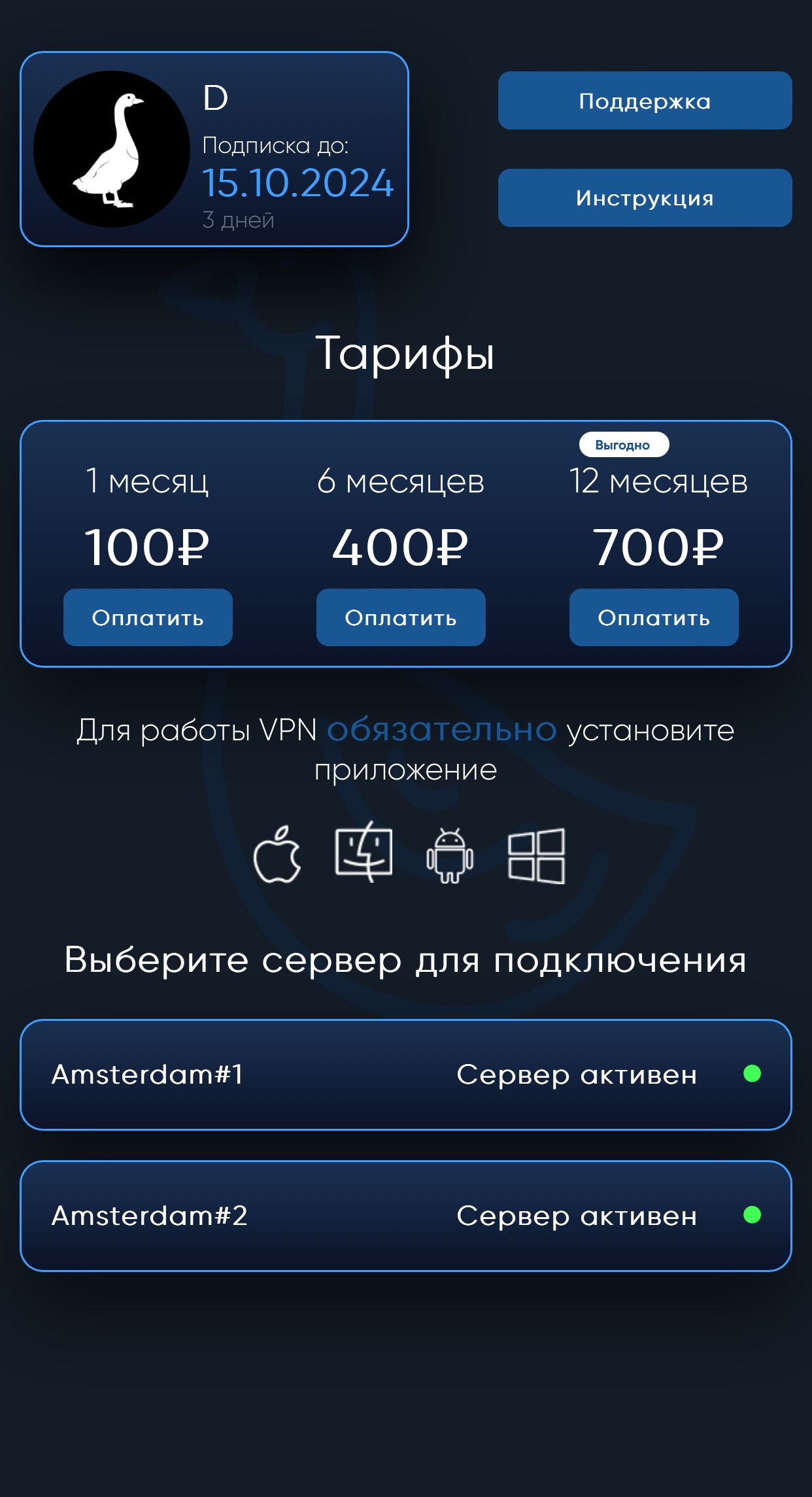Image resolution: width=812 pixels, height=1497 pixels.
Task: Click the Android app icon
Action: point(451,853)
